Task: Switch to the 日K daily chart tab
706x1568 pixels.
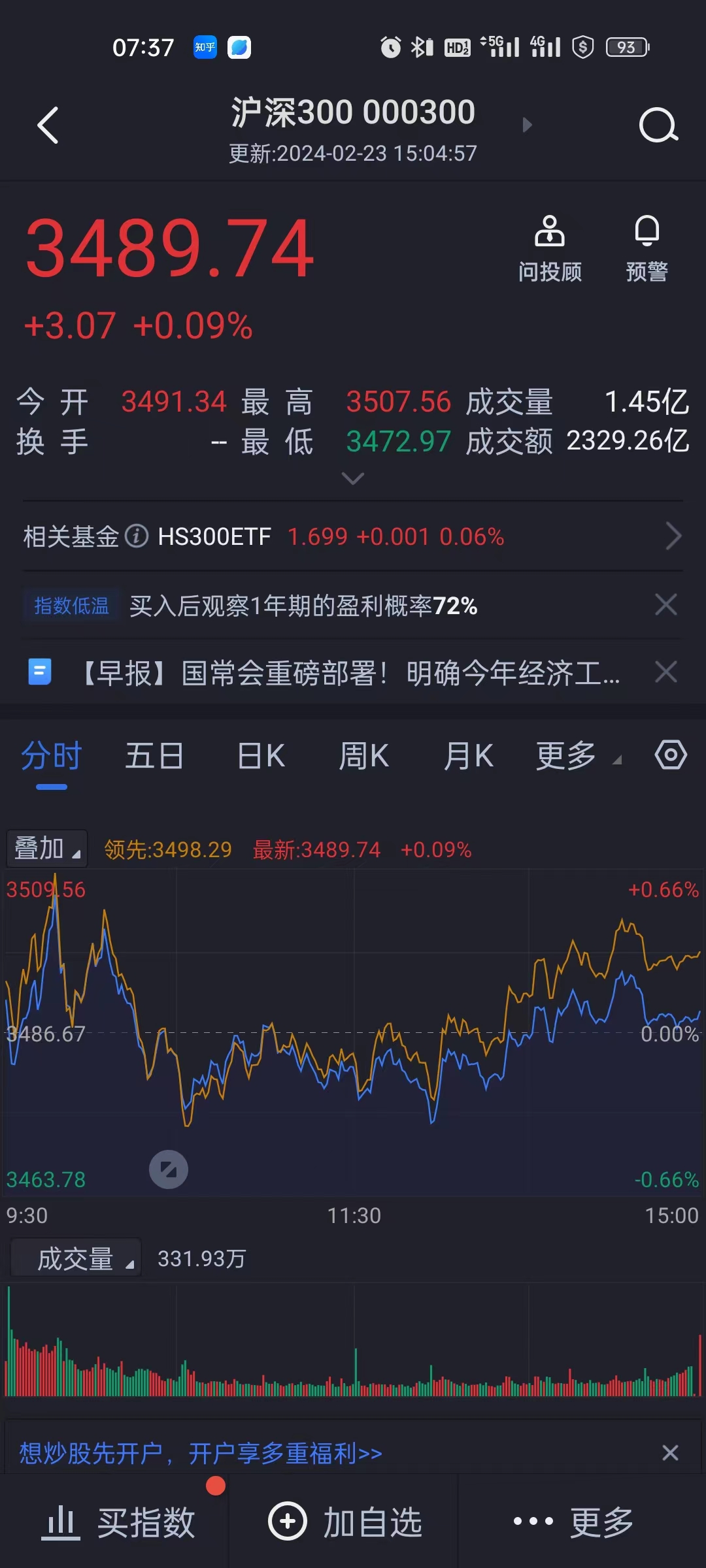Action: (x=260, y=755)
